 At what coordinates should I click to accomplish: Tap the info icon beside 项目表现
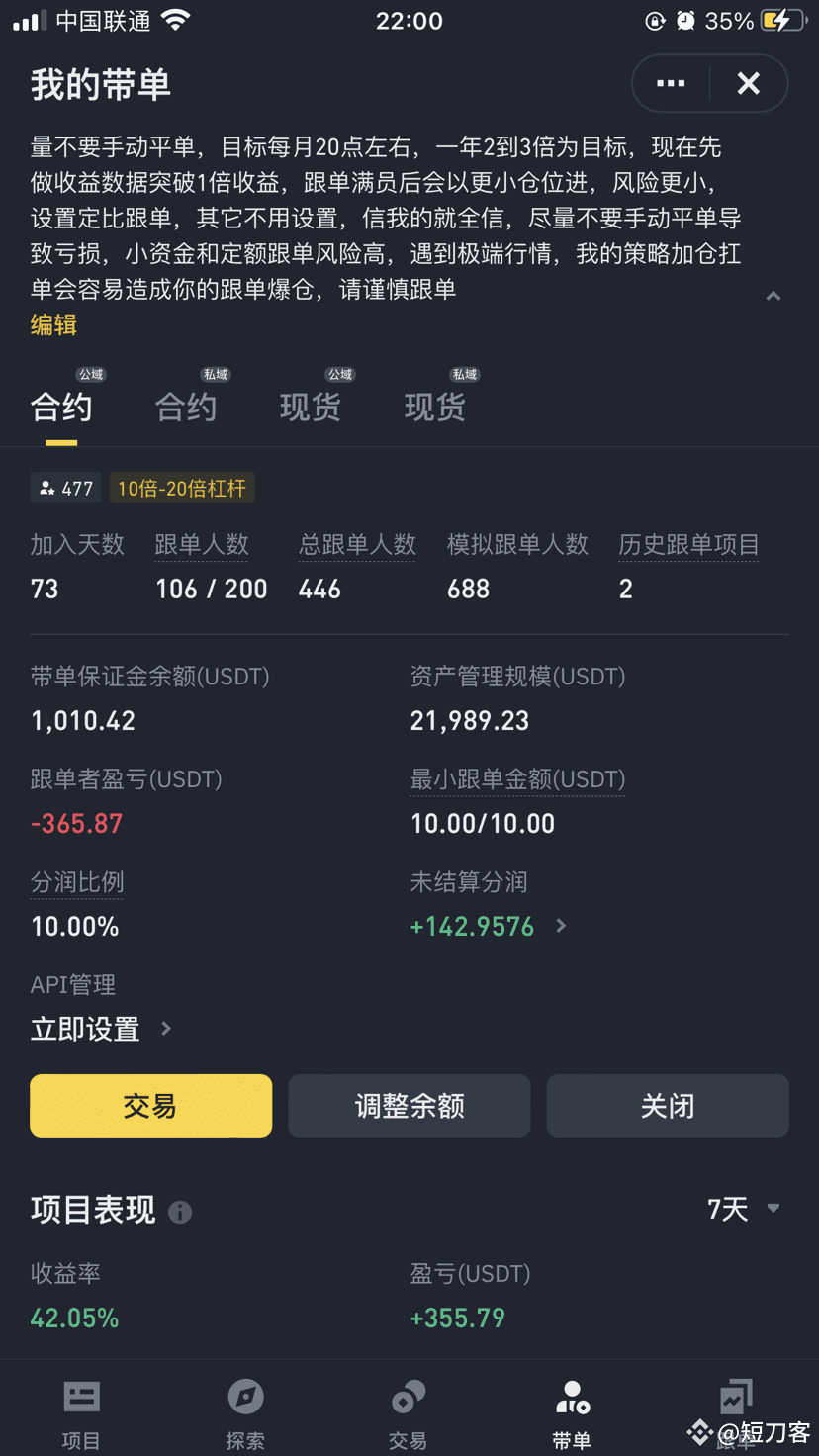tap(181, 1211)
